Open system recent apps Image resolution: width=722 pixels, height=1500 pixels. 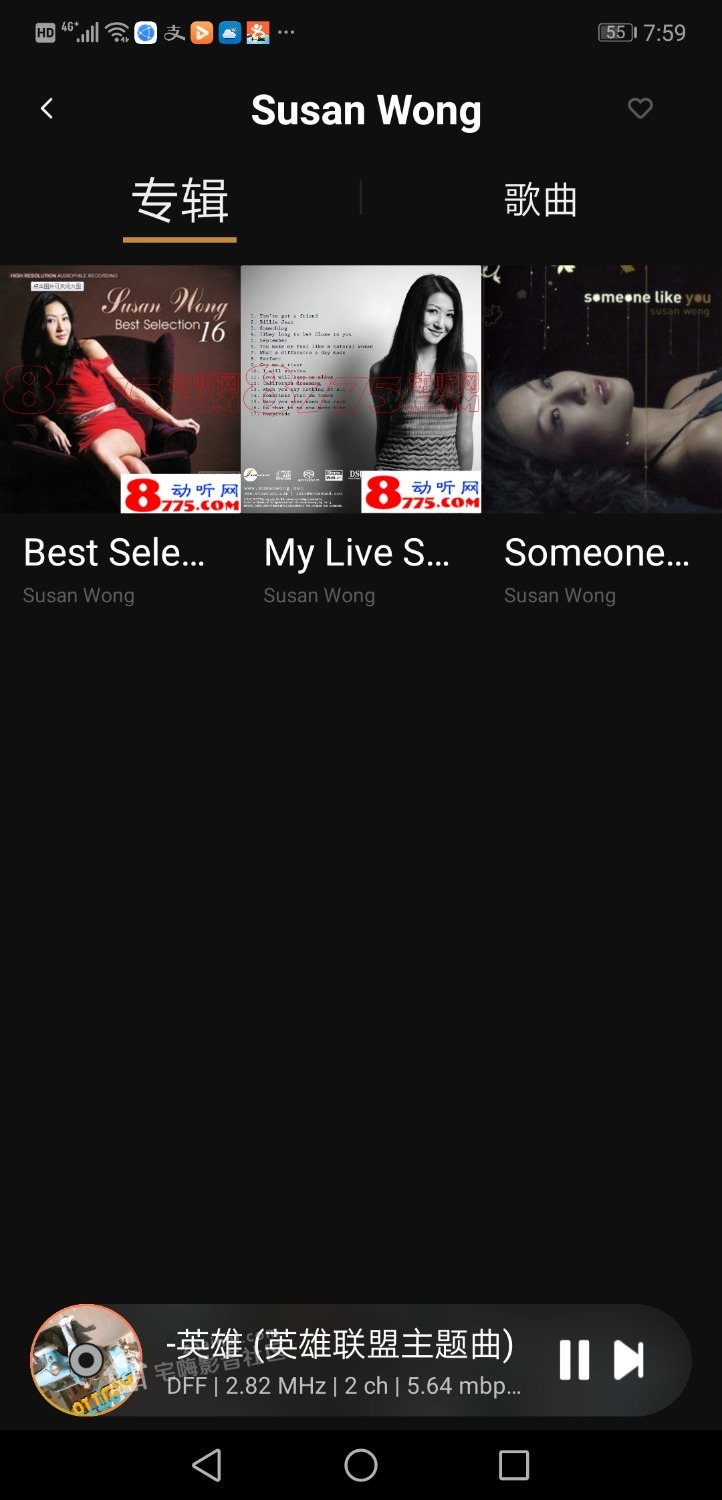coord(513,1465)
